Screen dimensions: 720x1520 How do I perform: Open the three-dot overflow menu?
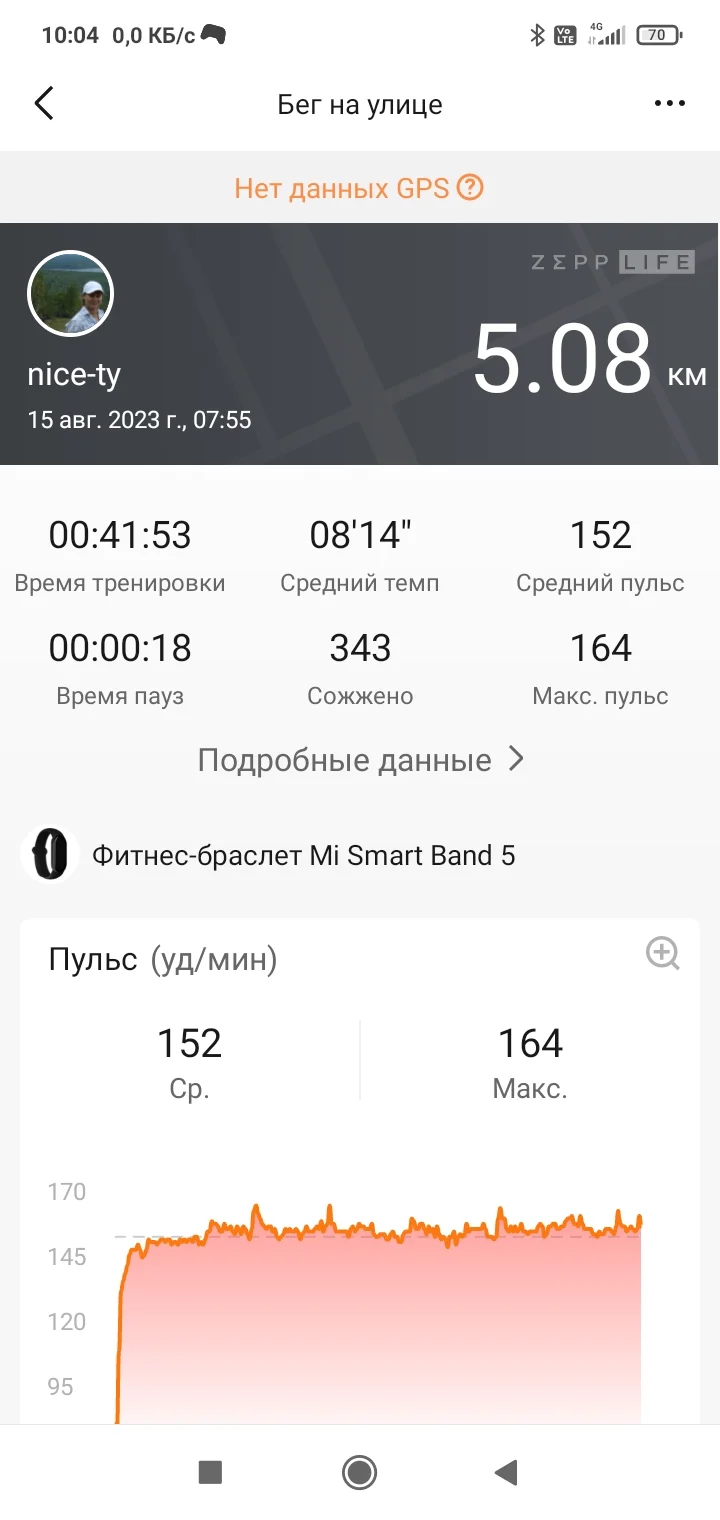(669, 104)
